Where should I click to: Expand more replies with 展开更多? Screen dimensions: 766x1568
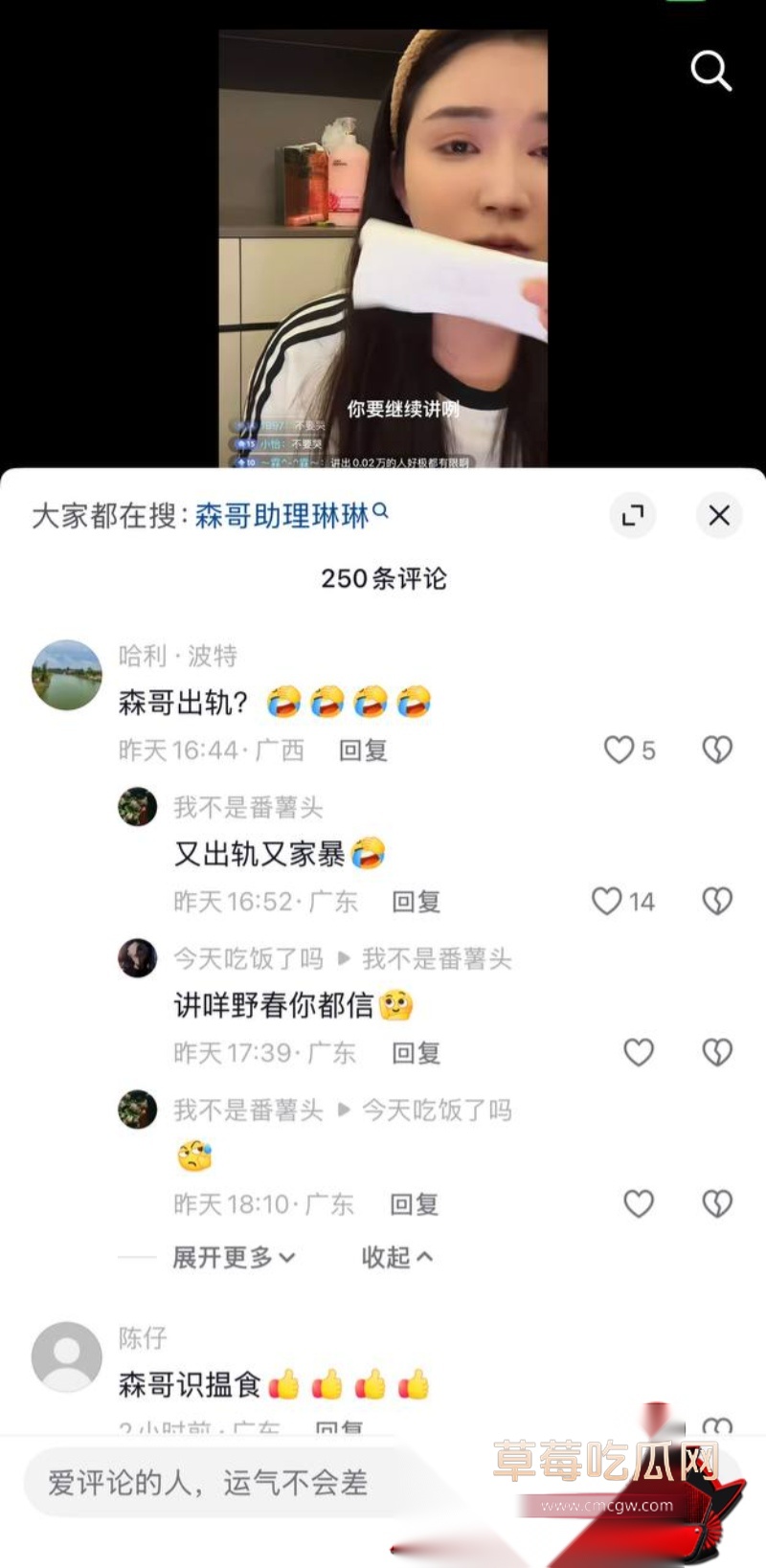point(234,1257)
